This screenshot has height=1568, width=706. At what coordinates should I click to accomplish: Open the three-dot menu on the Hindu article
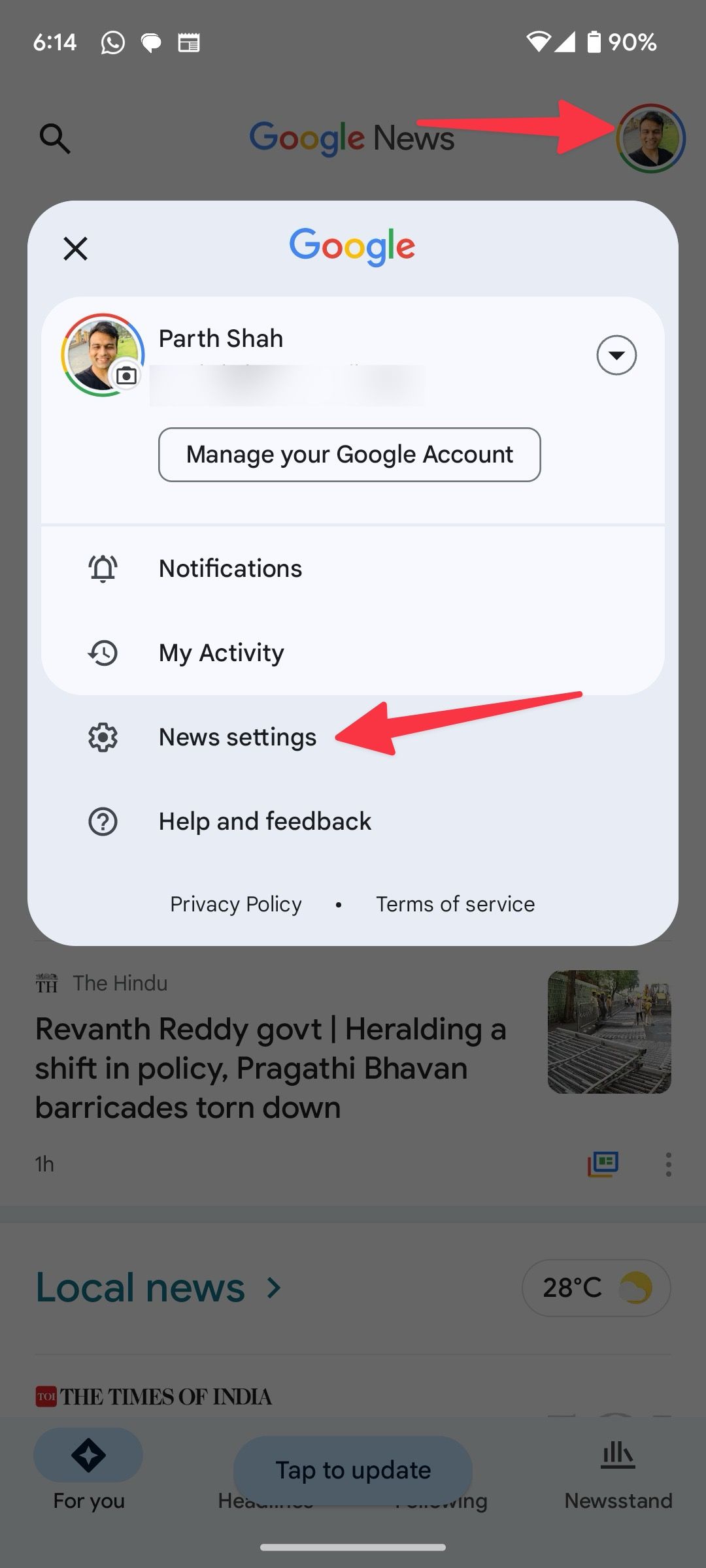(x=668, y=1164)
